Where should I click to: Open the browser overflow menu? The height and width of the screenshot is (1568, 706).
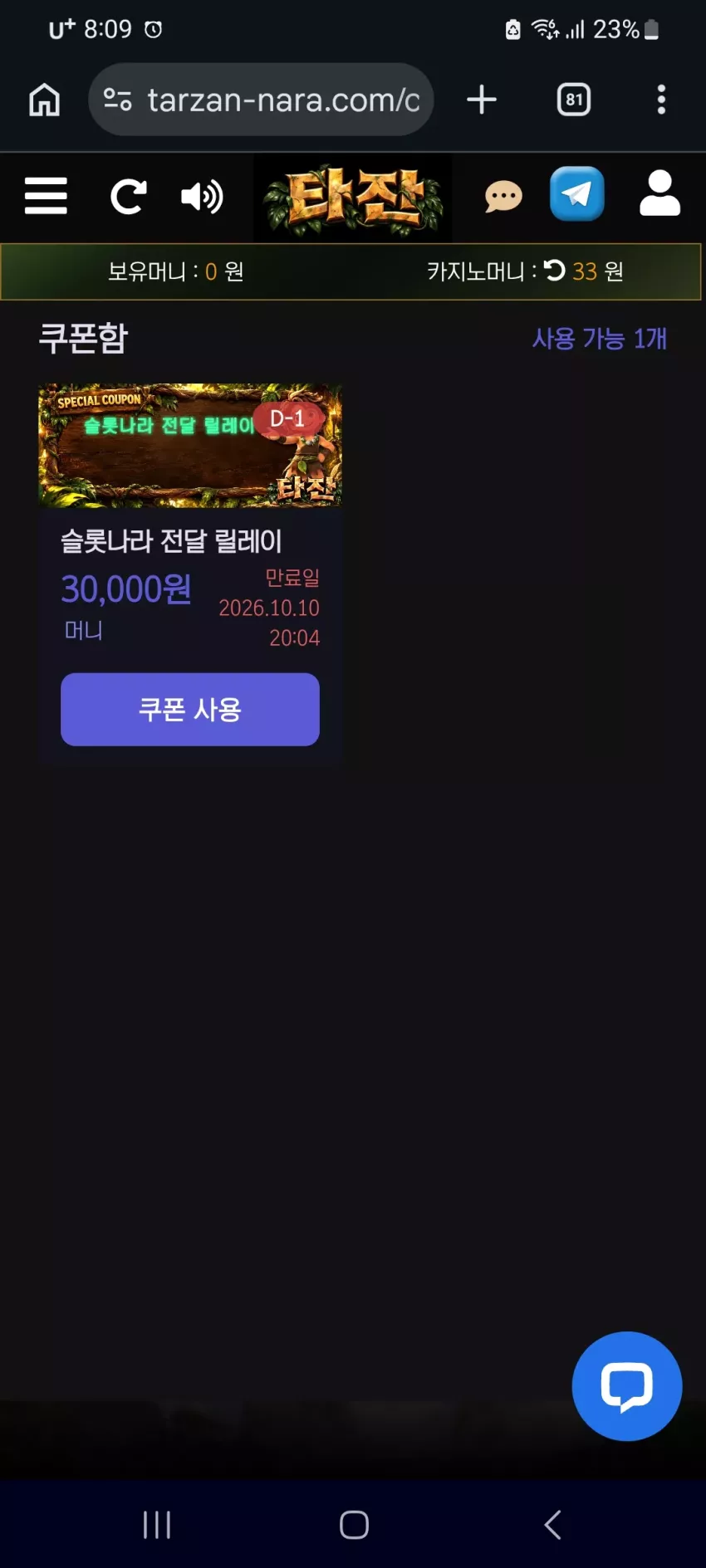661,100
